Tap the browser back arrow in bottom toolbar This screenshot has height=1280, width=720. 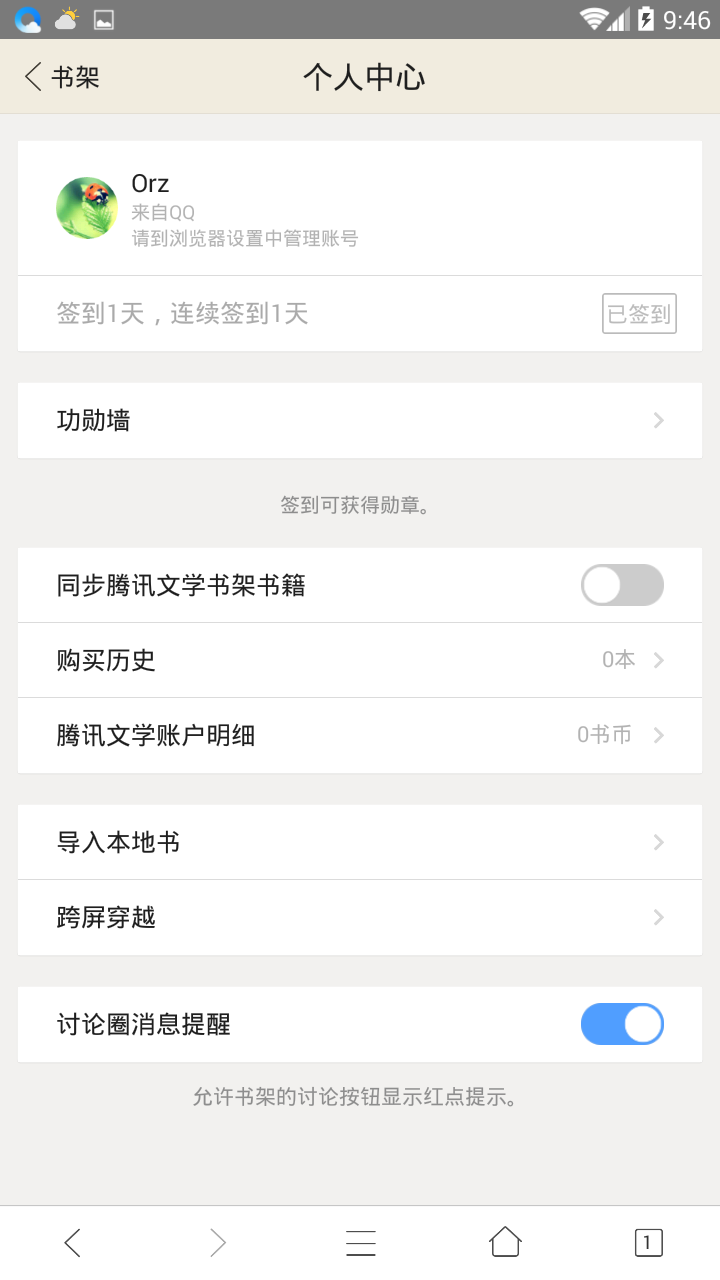(x=72, y=1243)
